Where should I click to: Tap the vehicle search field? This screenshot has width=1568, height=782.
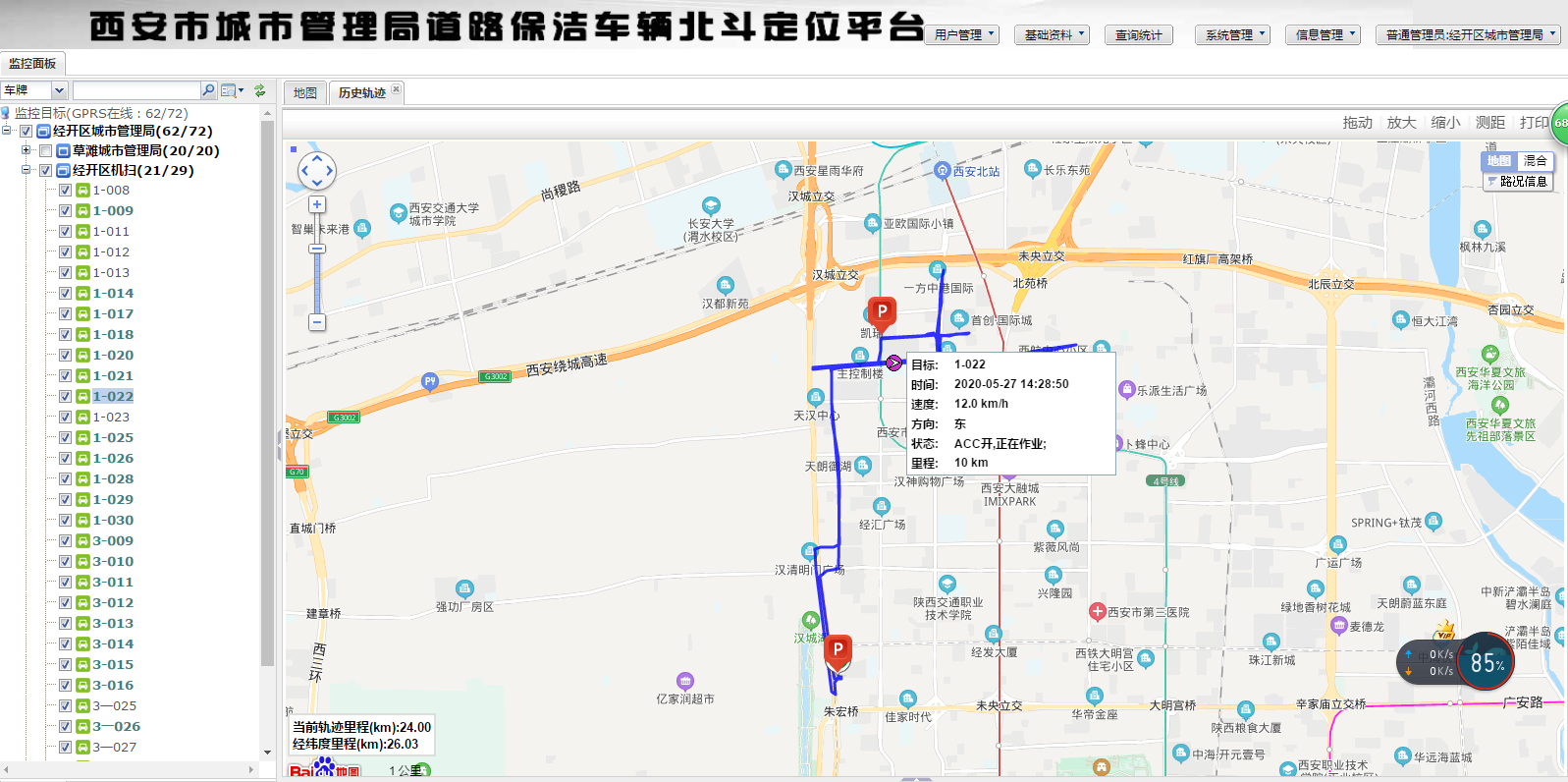click(135, 90)
